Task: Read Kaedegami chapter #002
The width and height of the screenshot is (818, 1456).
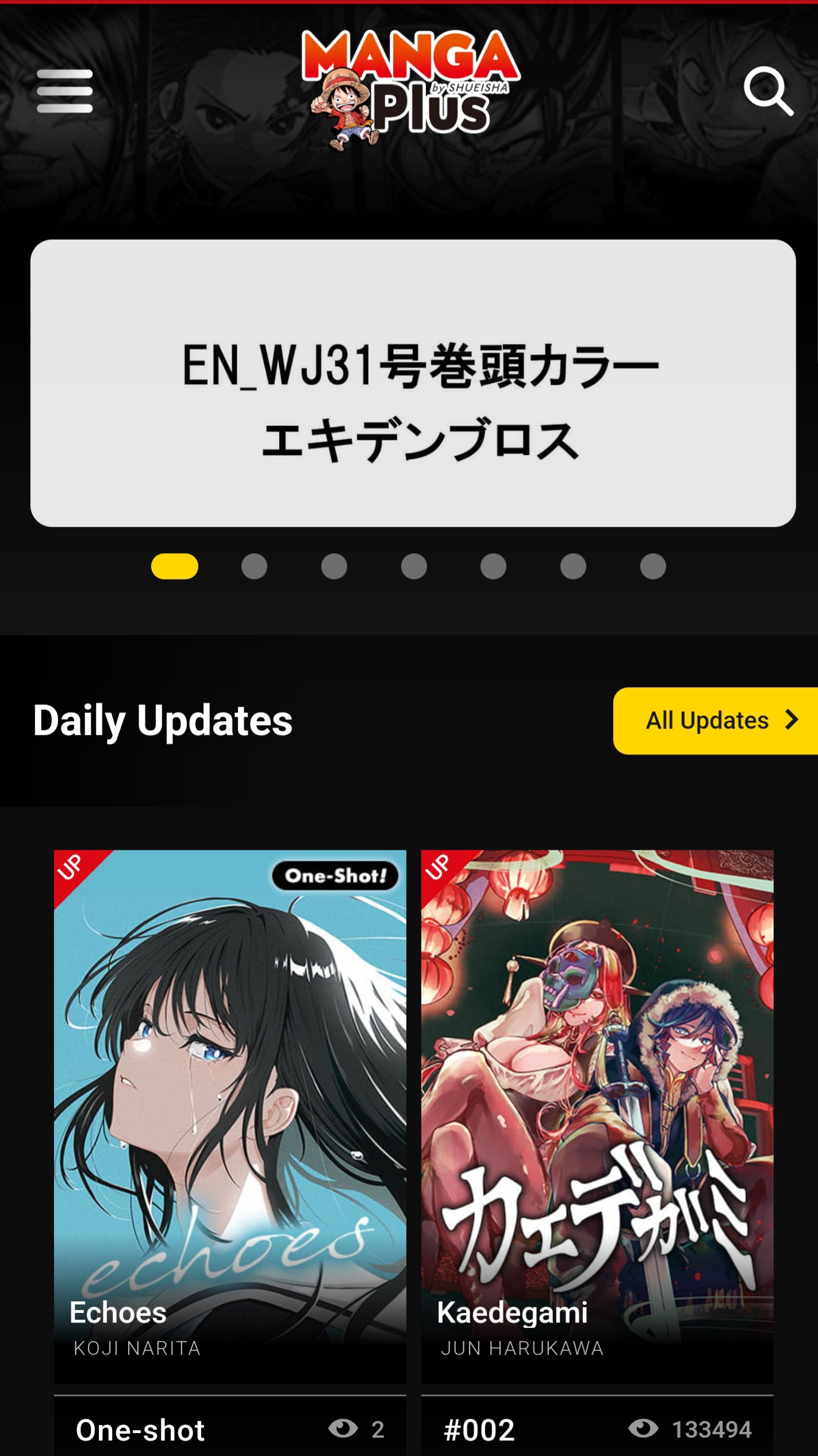Action: coord(597,1427)
